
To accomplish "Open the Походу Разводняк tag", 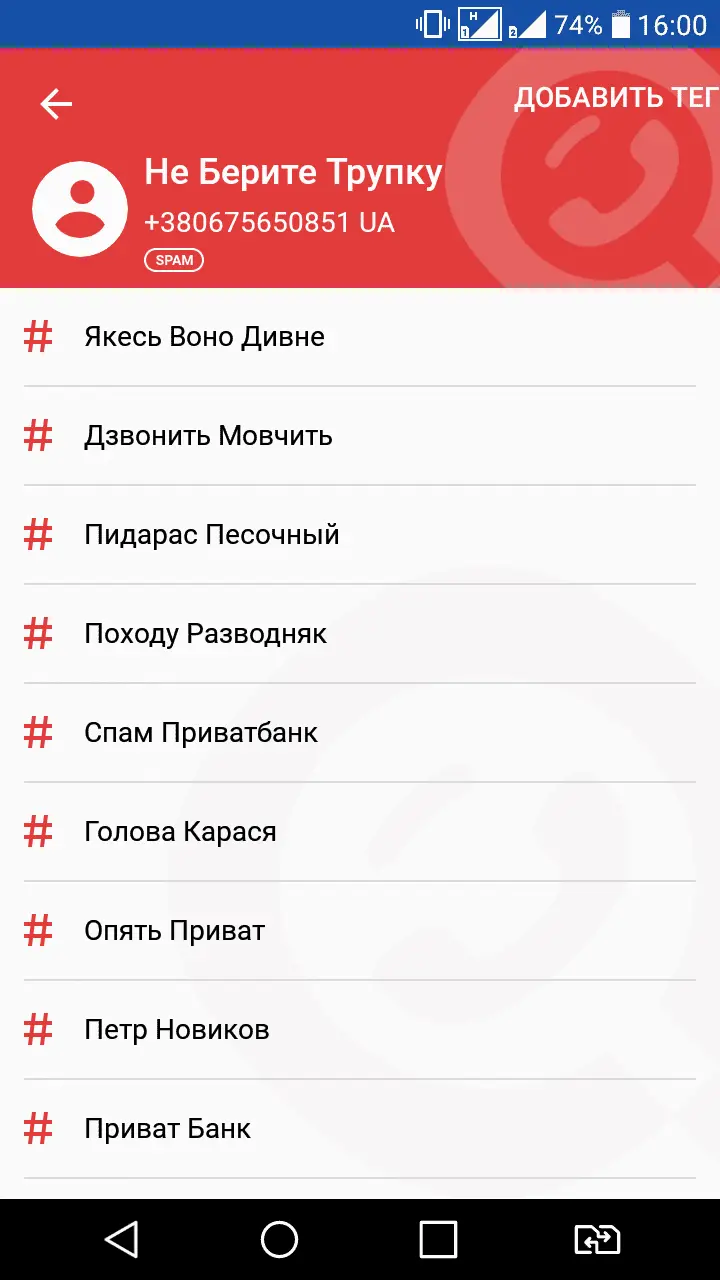I will (x=205, y=634).
